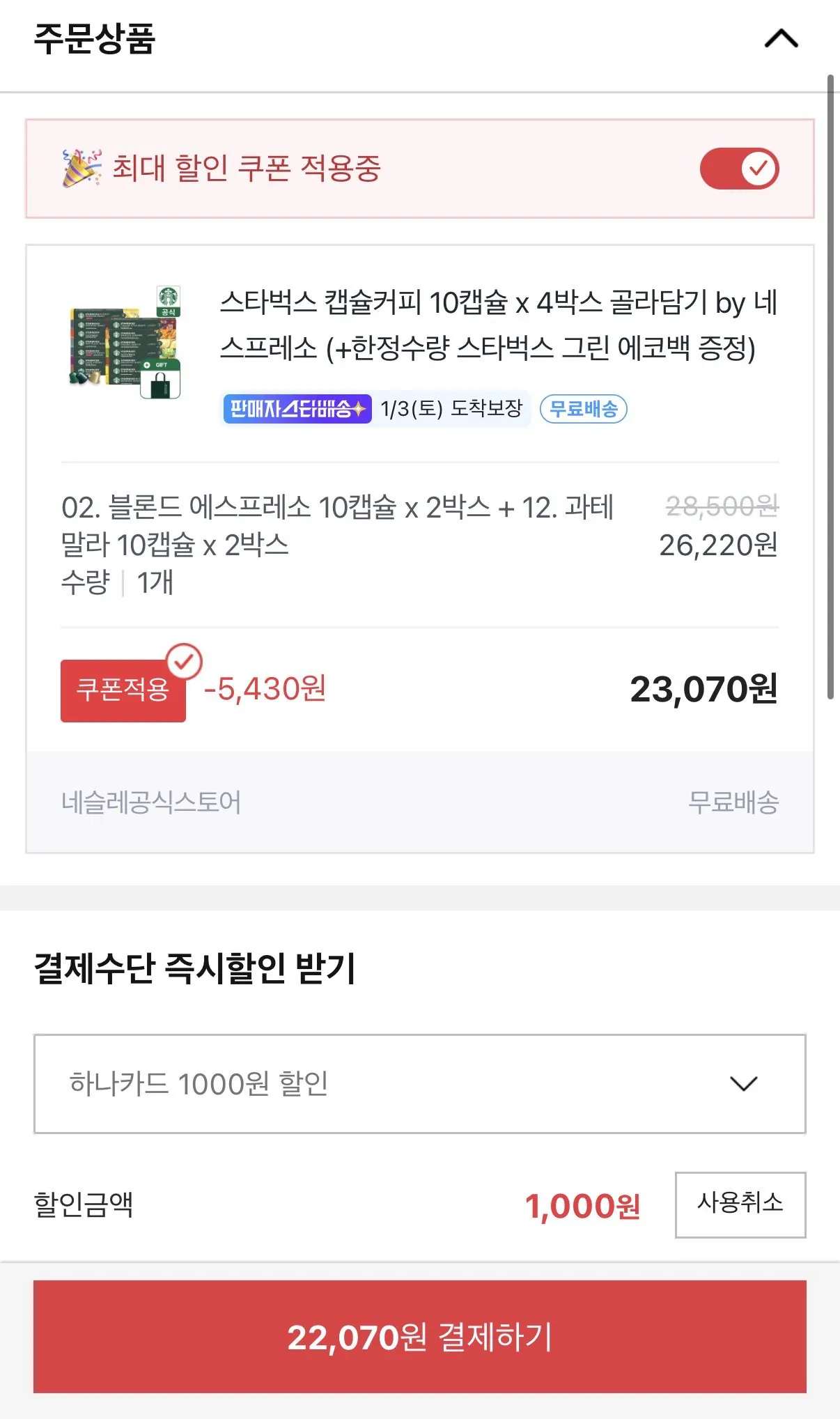Click 사용취소 to cancel the card discount
840x1419 pixels.
[x=740, y=1204]
